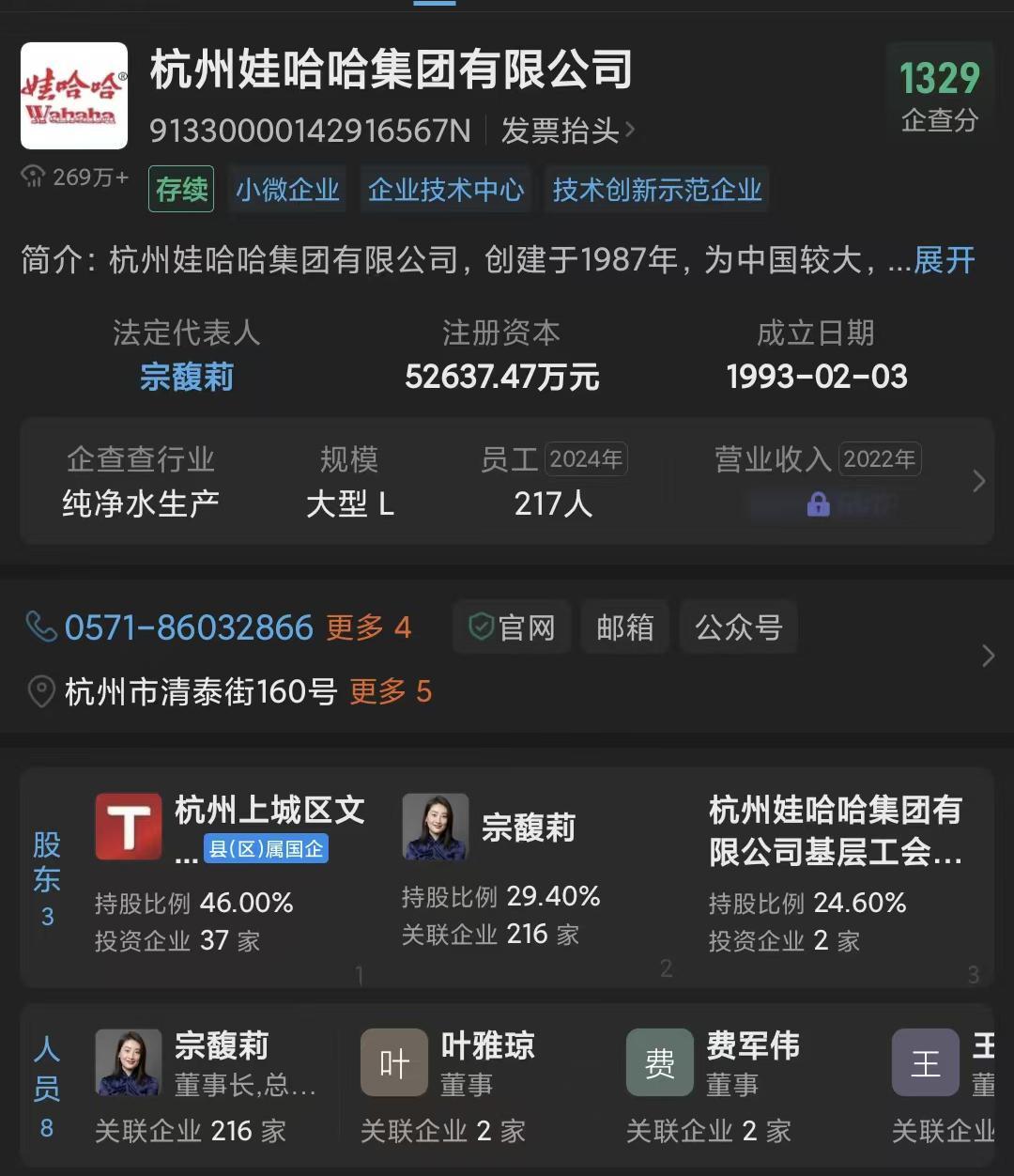This screenshot has width=1014, height=1176.
Task: Open address 杭州市清泰街160号 on map
Action: 199,692
